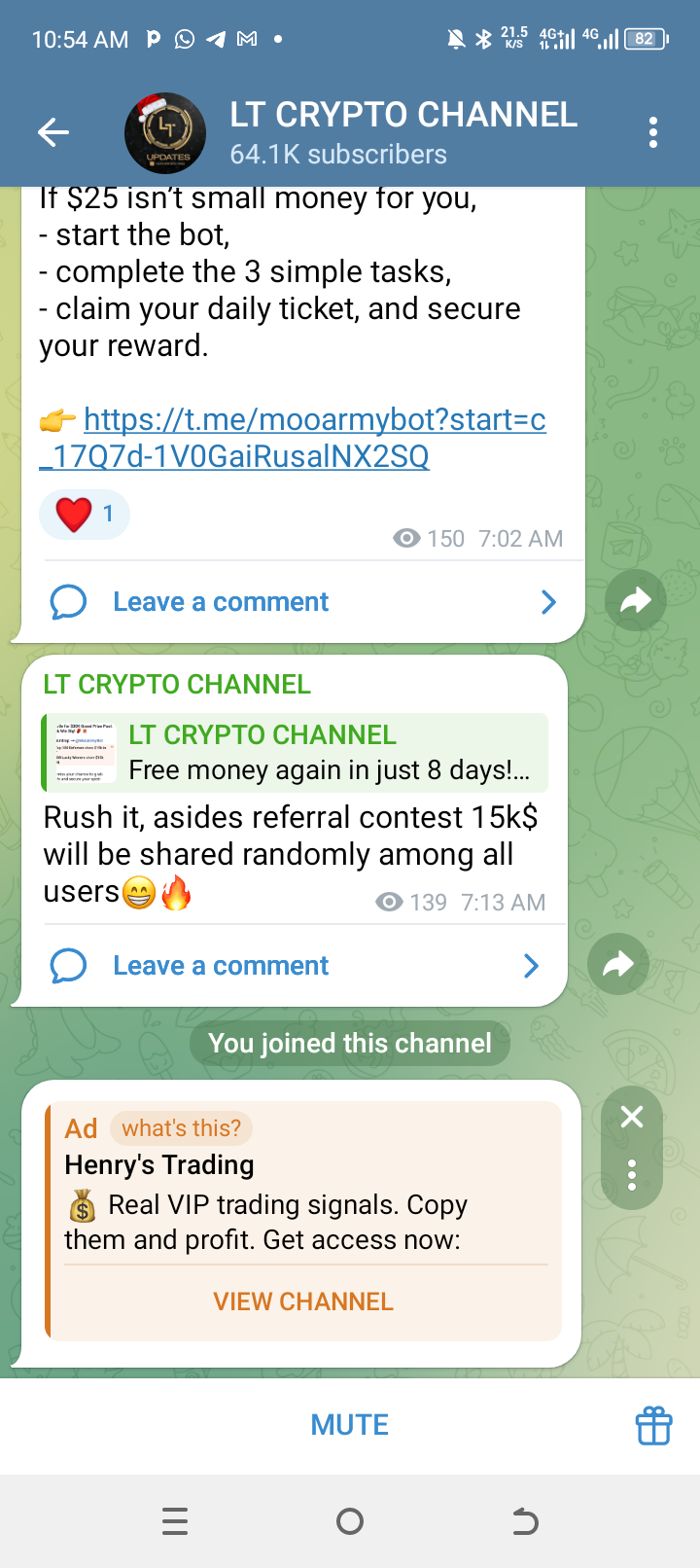This screenshot has height=1568, width=700.
Task: Go to the system home screen
Action: pyautogui.click(x=349, y=1521)
